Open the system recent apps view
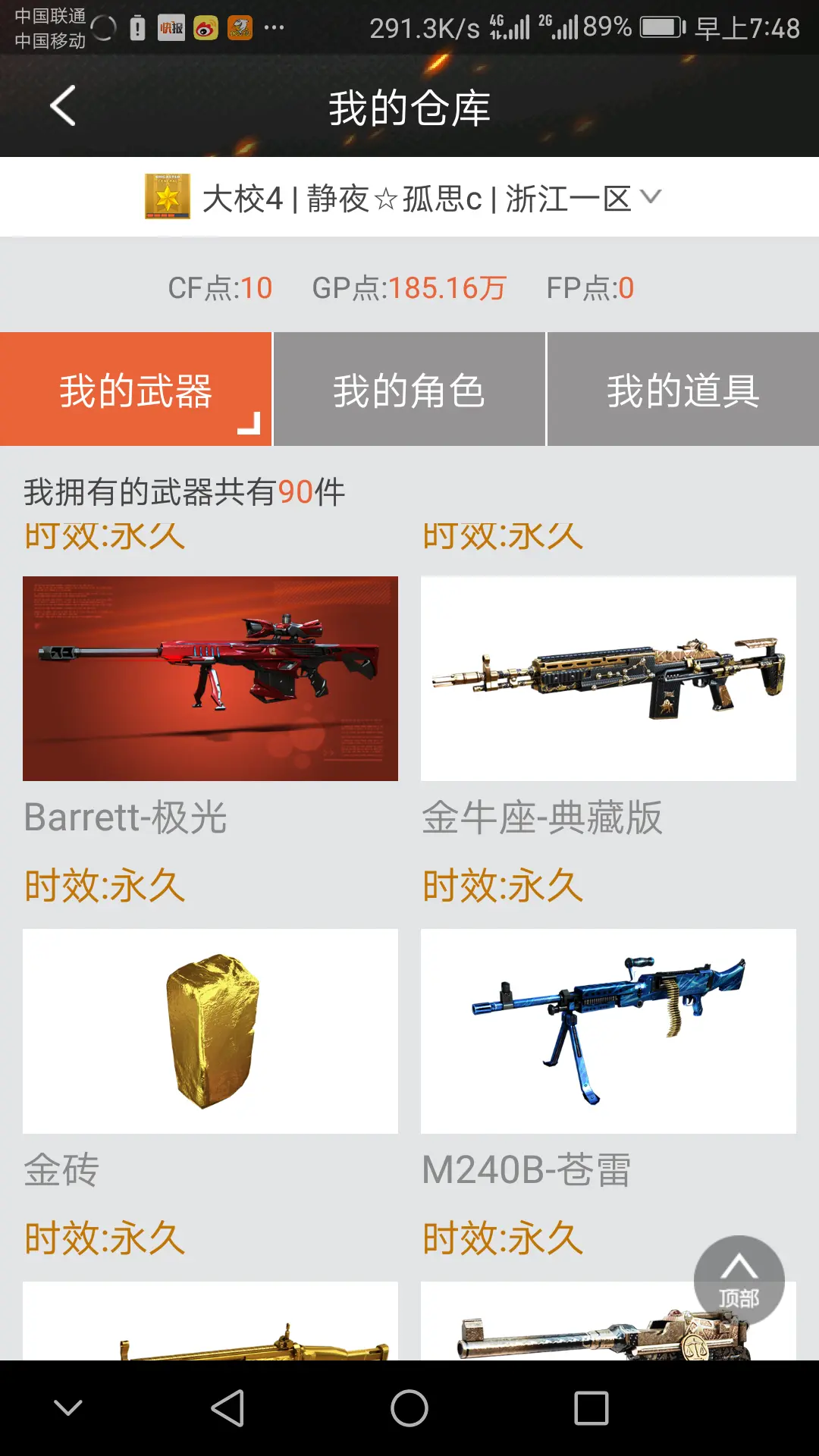This screenshot has width=819, height=1456. tap(591, 1409)
